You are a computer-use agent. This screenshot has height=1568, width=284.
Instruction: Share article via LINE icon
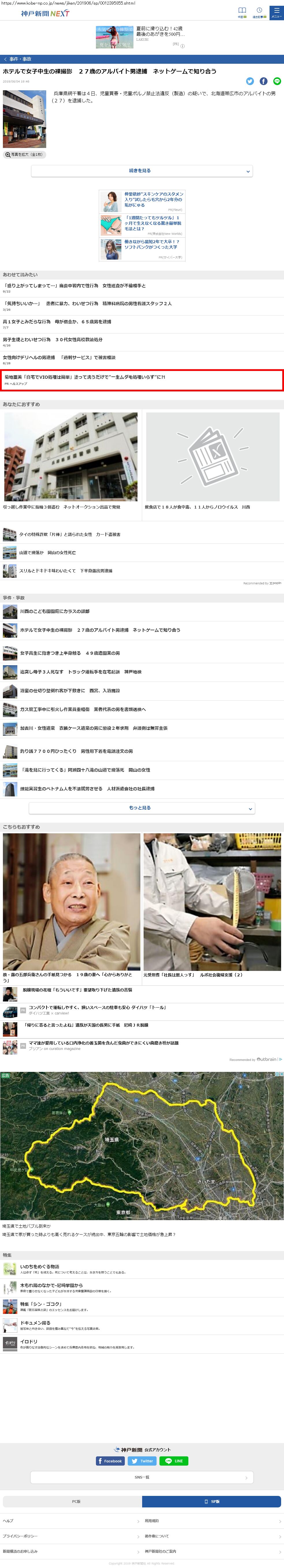[x=277, y=81]
